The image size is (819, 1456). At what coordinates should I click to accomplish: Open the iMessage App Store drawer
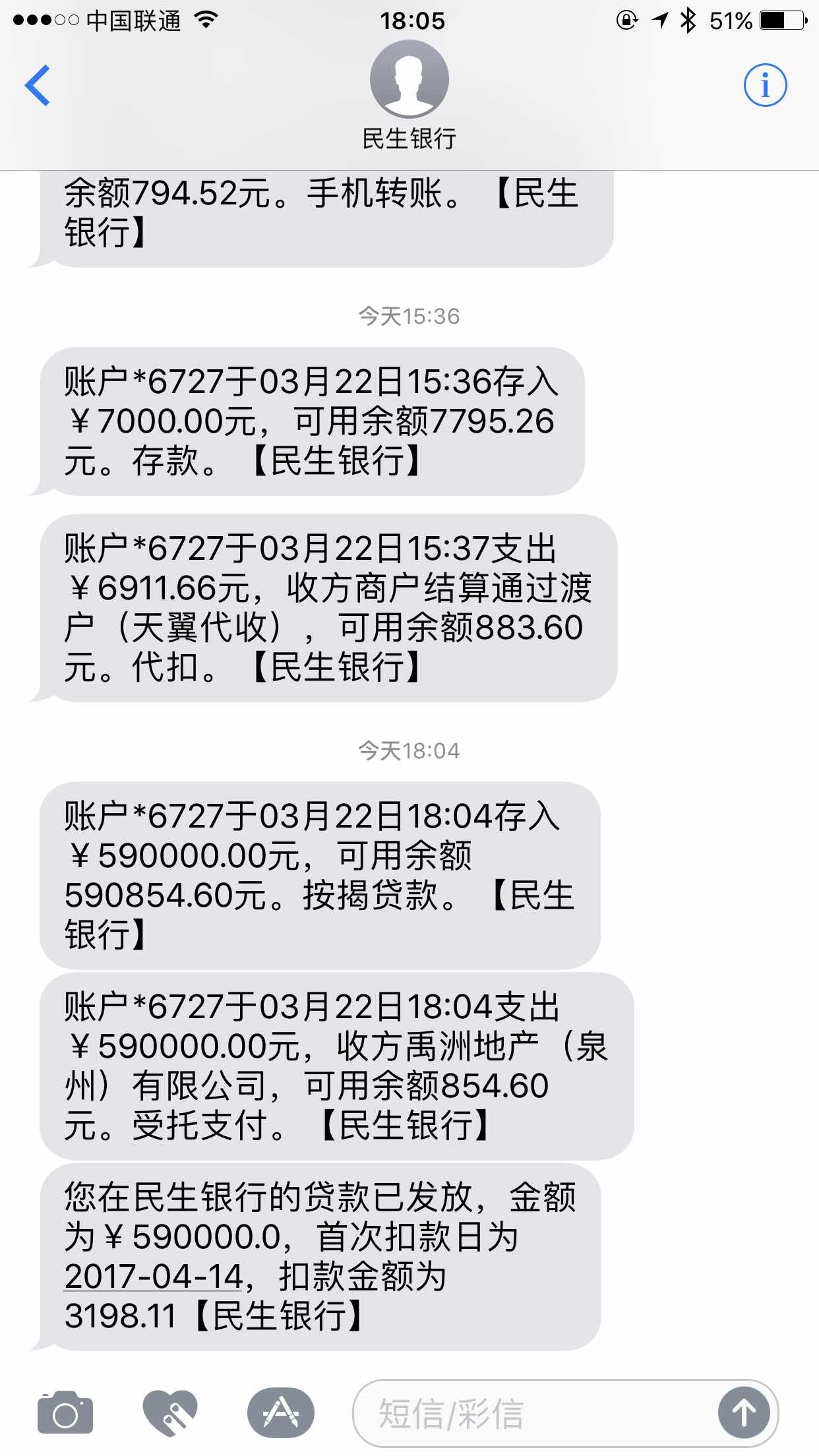pyautogui.click(x=281, y=1412)
